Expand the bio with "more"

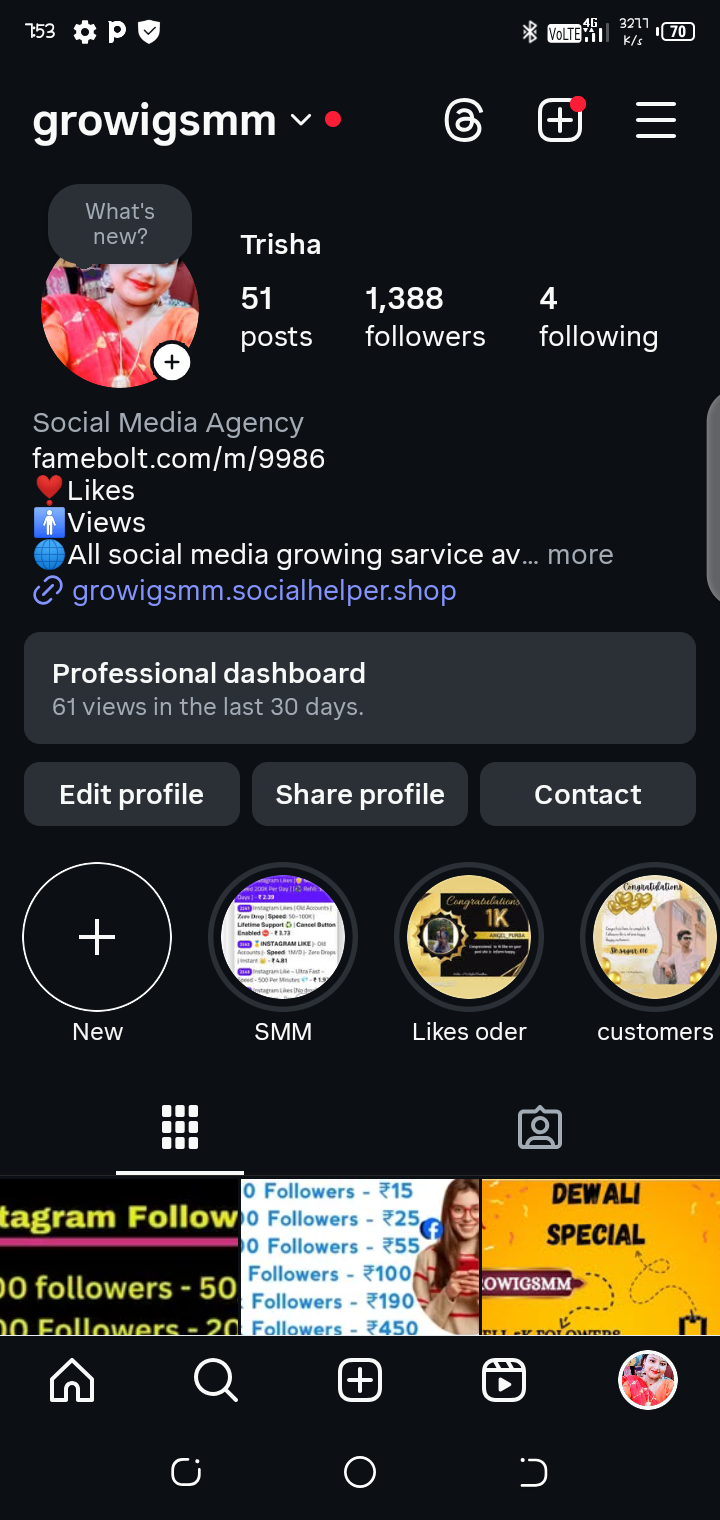tap(580, 555)
